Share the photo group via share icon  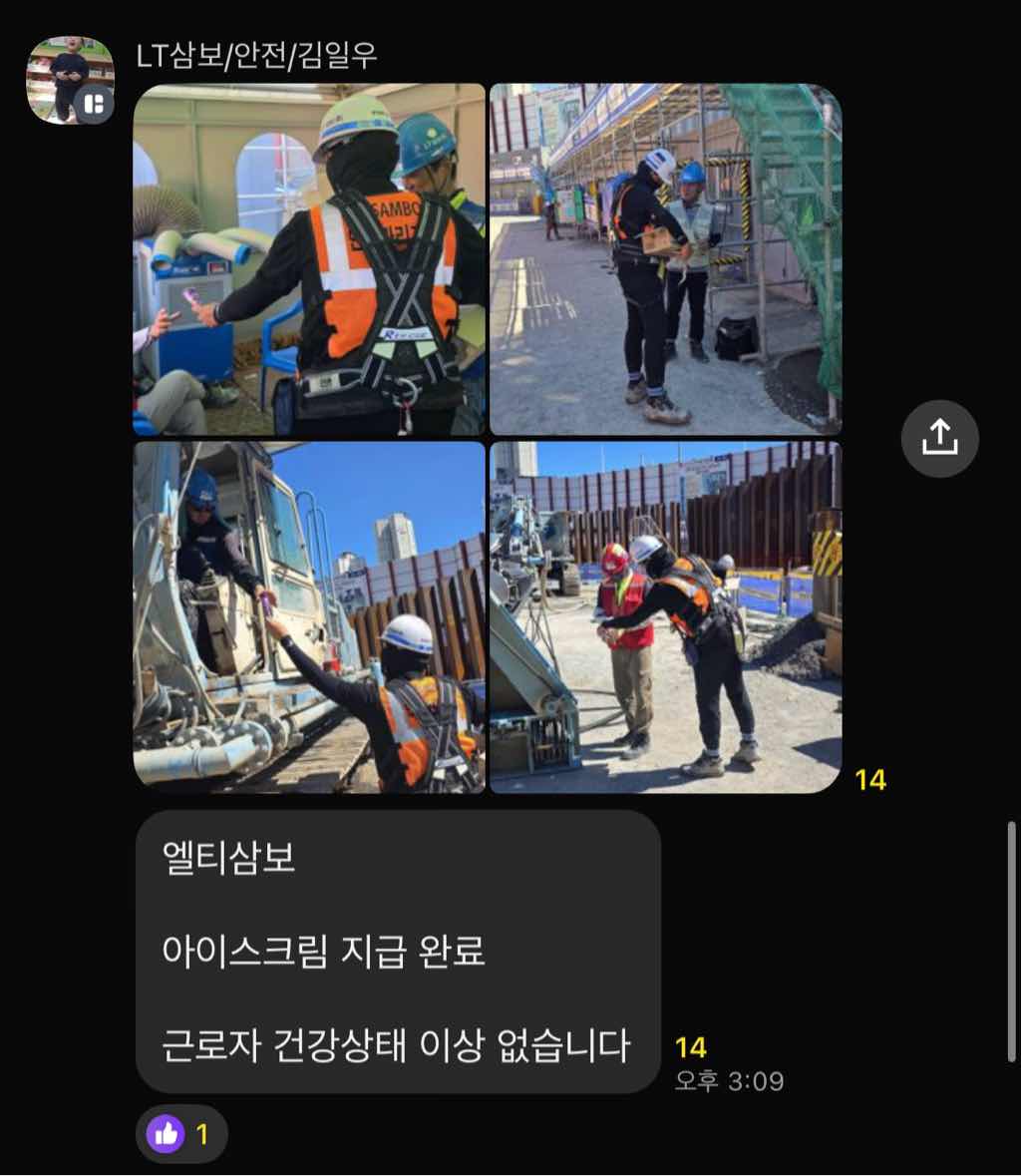pyautogui.click(x=939, y=438)
